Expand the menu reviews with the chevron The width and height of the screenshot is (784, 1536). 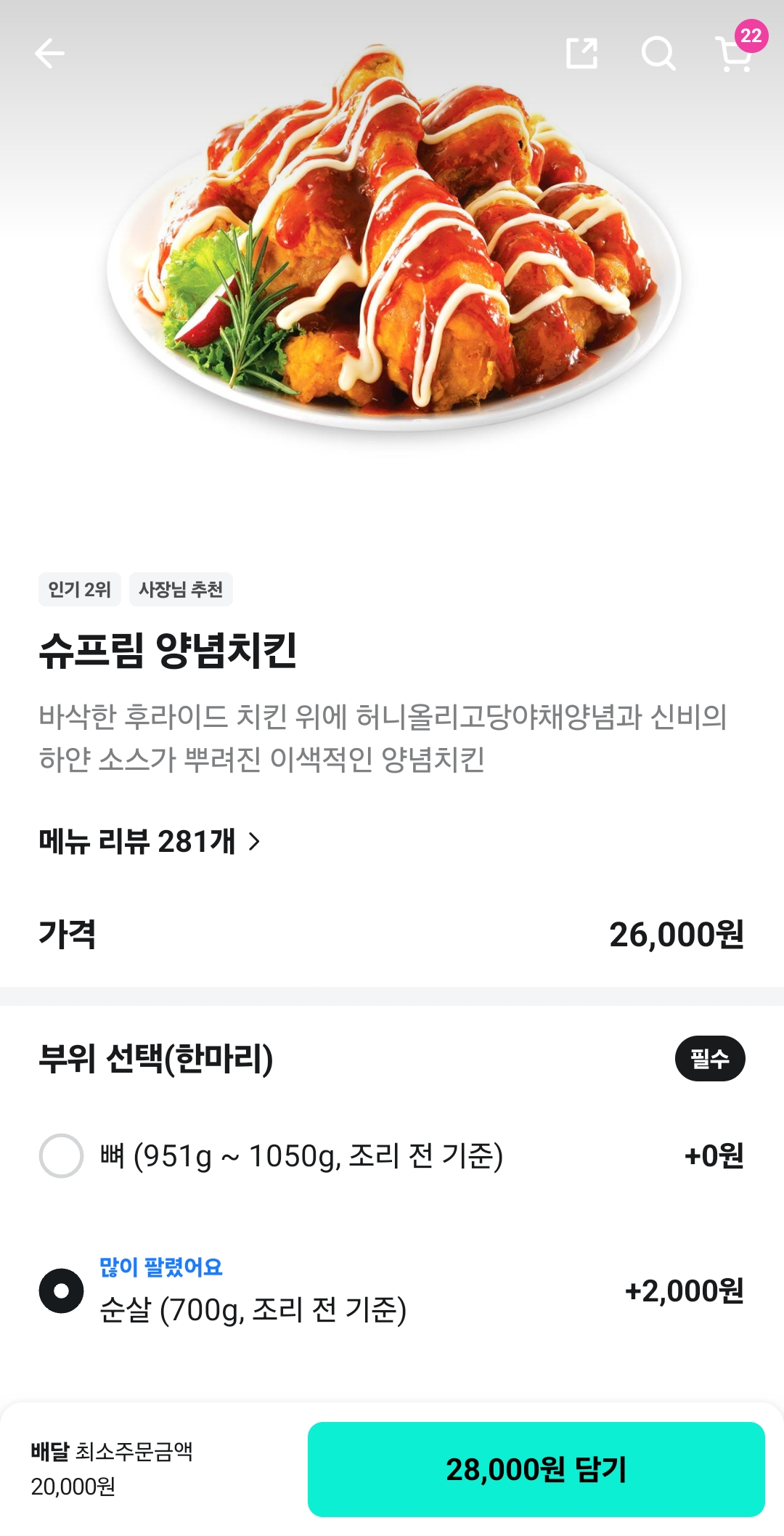point(256,842)
